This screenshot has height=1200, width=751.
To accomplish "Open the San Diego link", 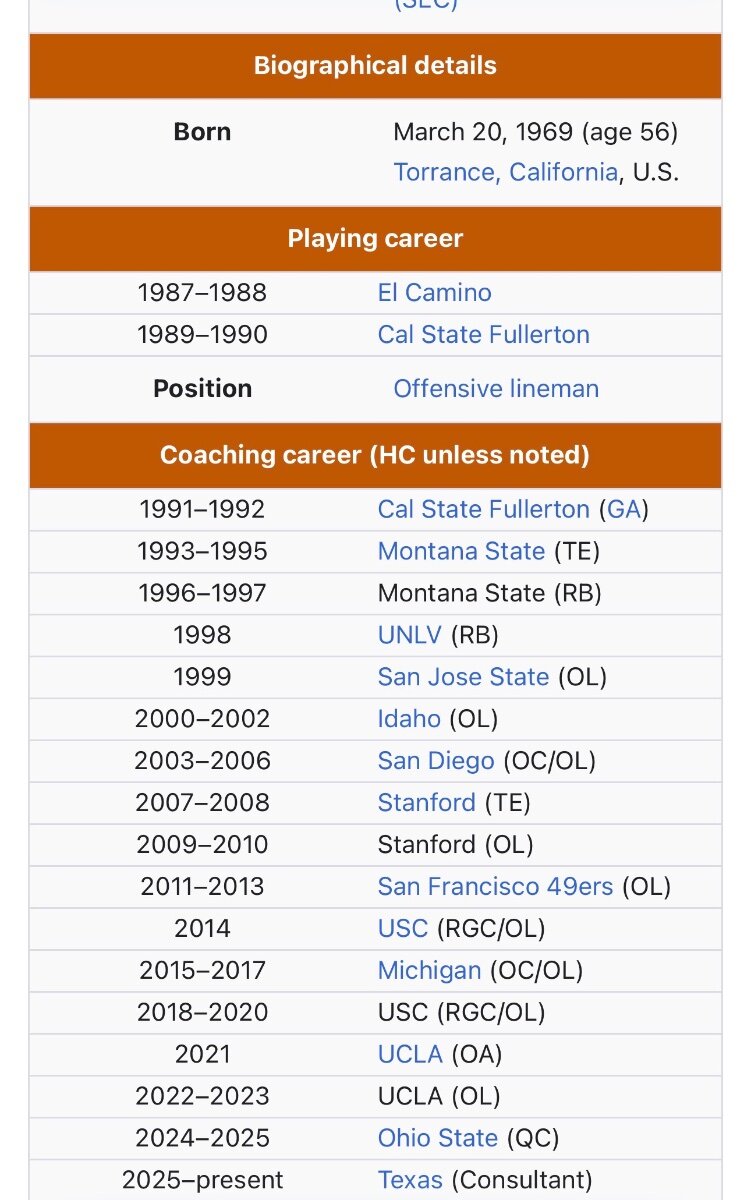I will 436,761.
